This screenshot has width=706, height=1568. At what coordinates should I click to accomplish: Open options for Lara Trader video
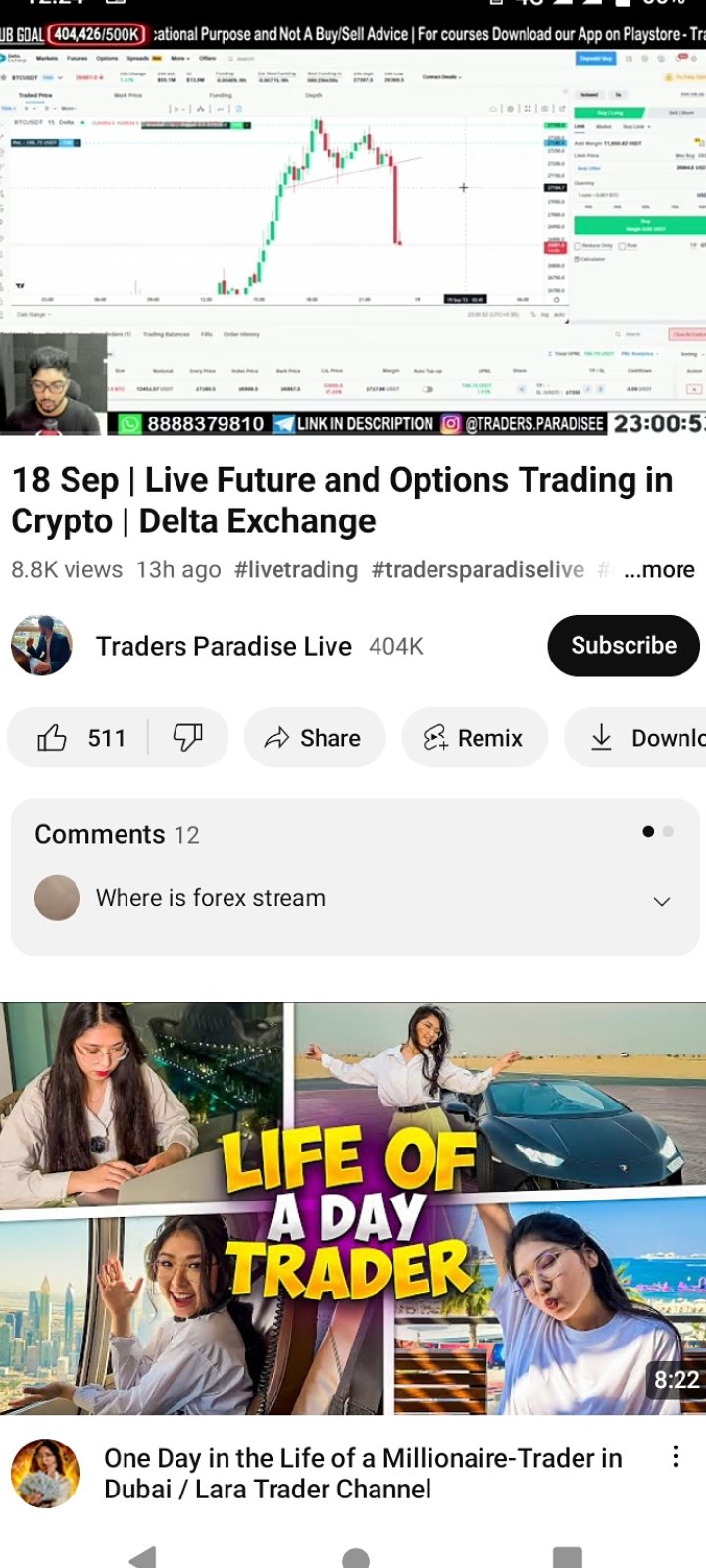coord(675,1457)
